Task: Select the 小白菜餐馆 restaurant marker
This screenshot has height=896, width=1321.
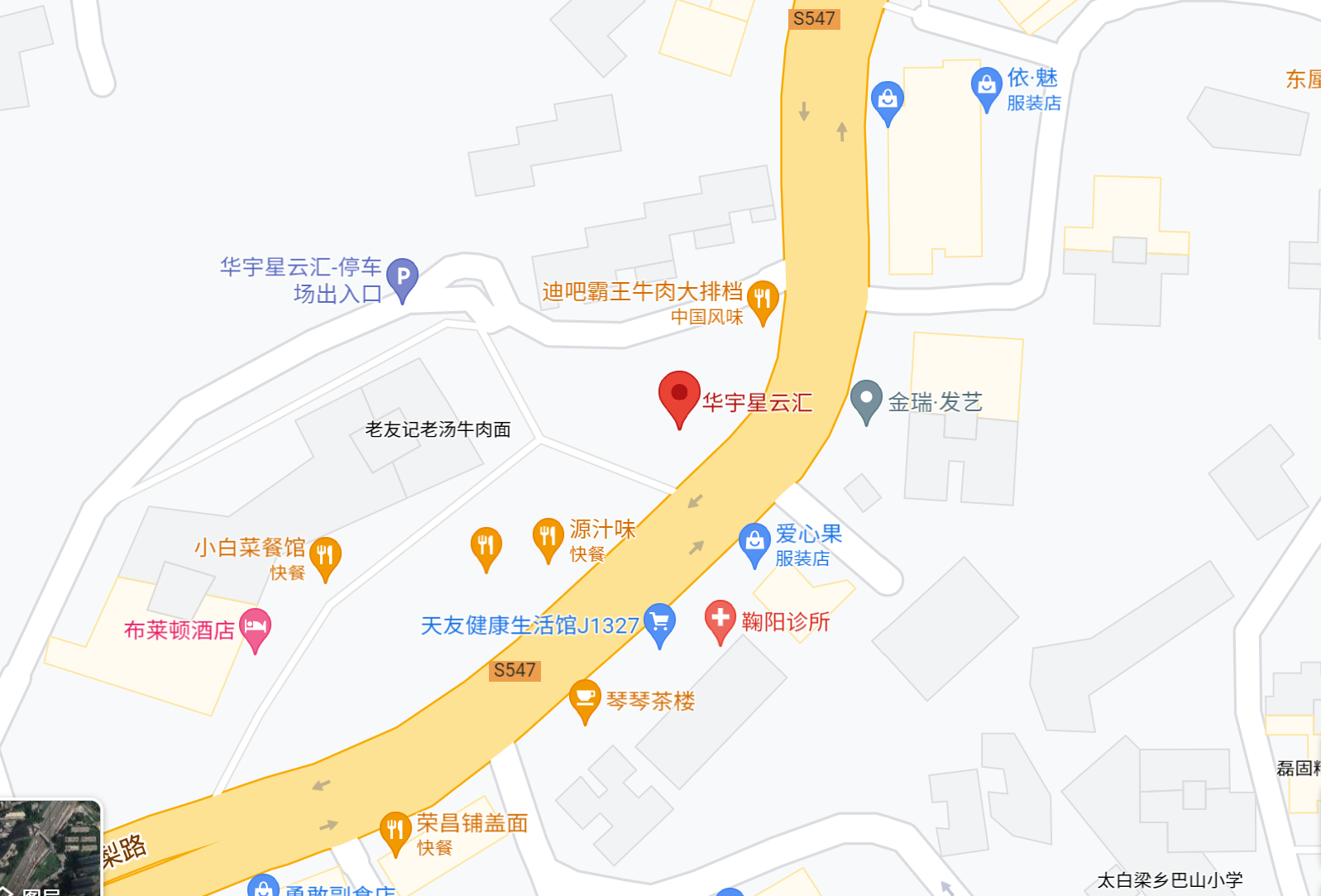Action: click(325, 556)
